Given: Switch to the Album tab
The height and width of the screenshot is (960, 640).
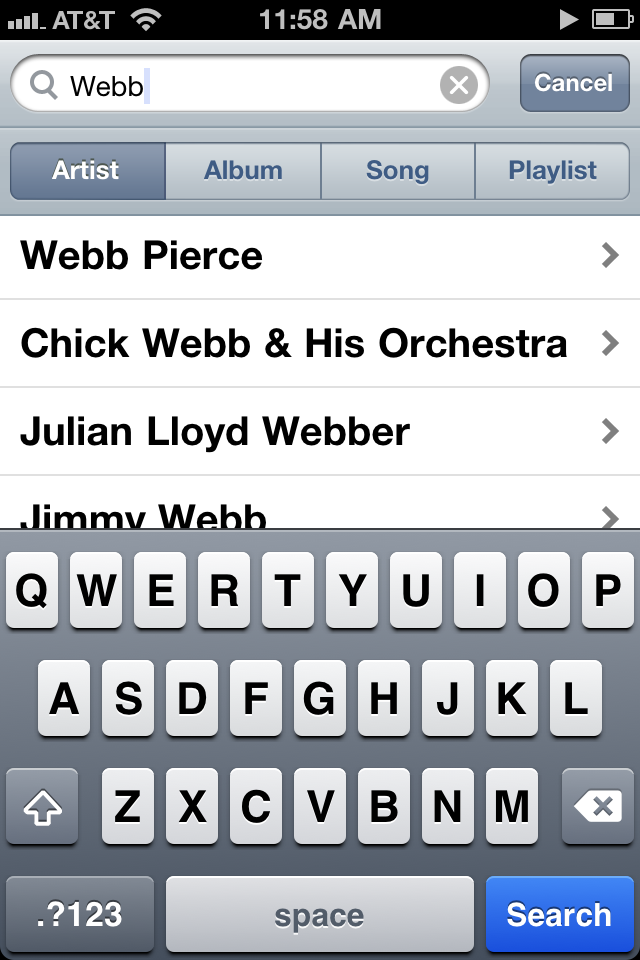Looking at the screenshot, I should [x=243, y=171].
